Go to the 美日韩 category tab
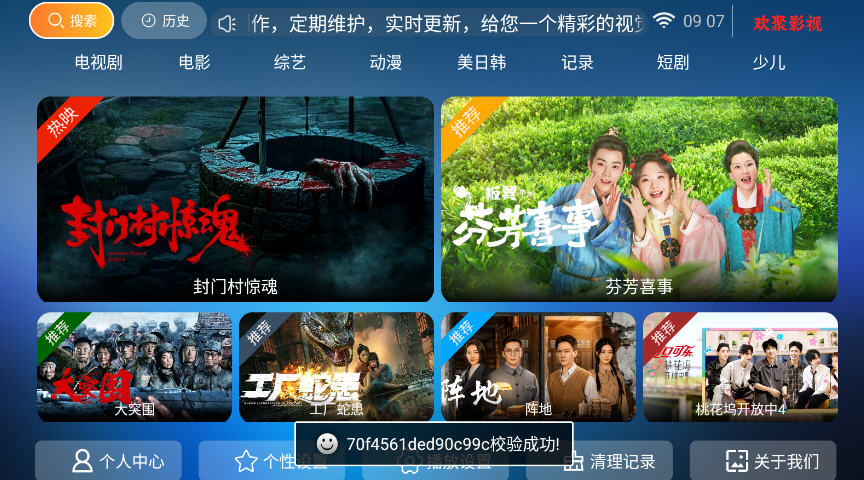This screenshot has width=864, height=480. click(x=481, y=62)
